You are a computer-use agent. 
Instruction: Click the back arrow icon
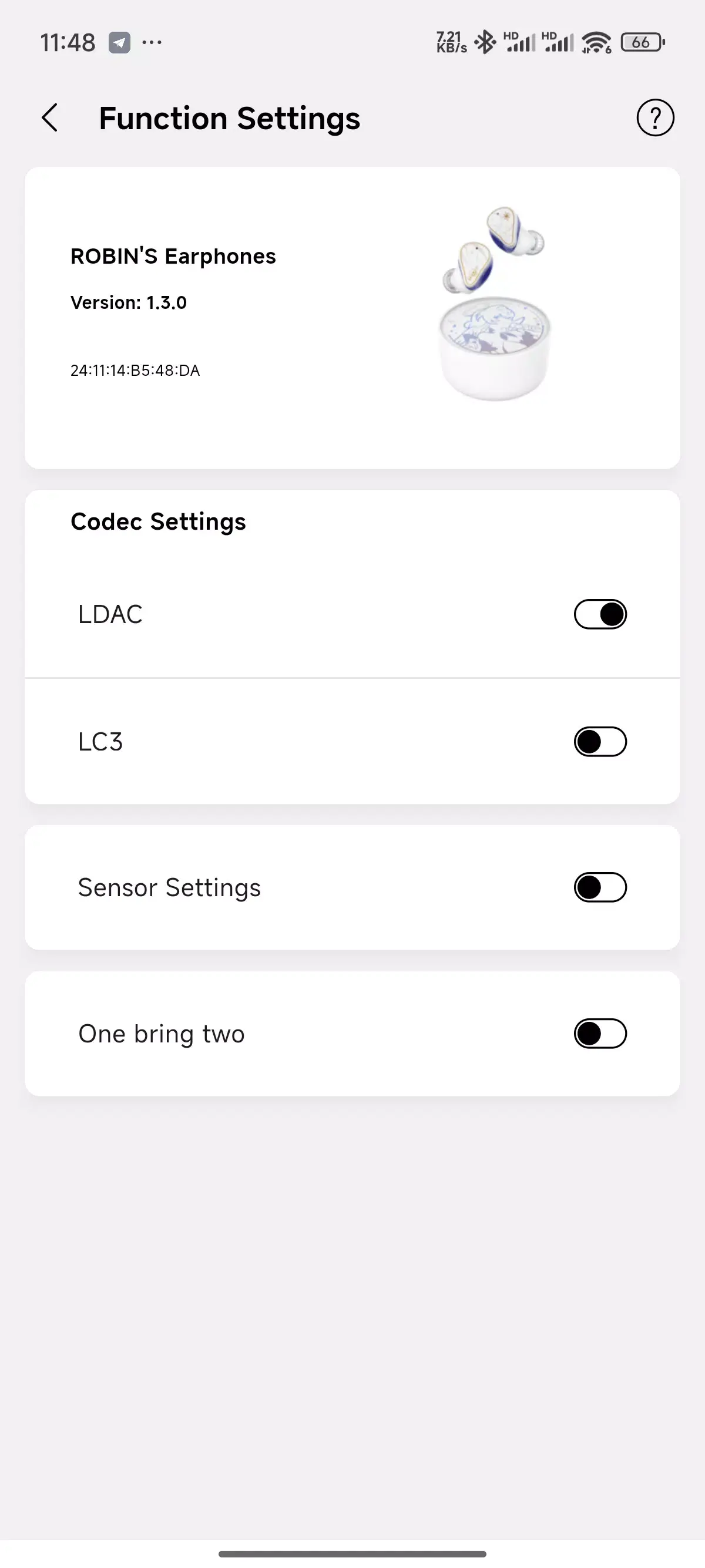coord(50,117)
